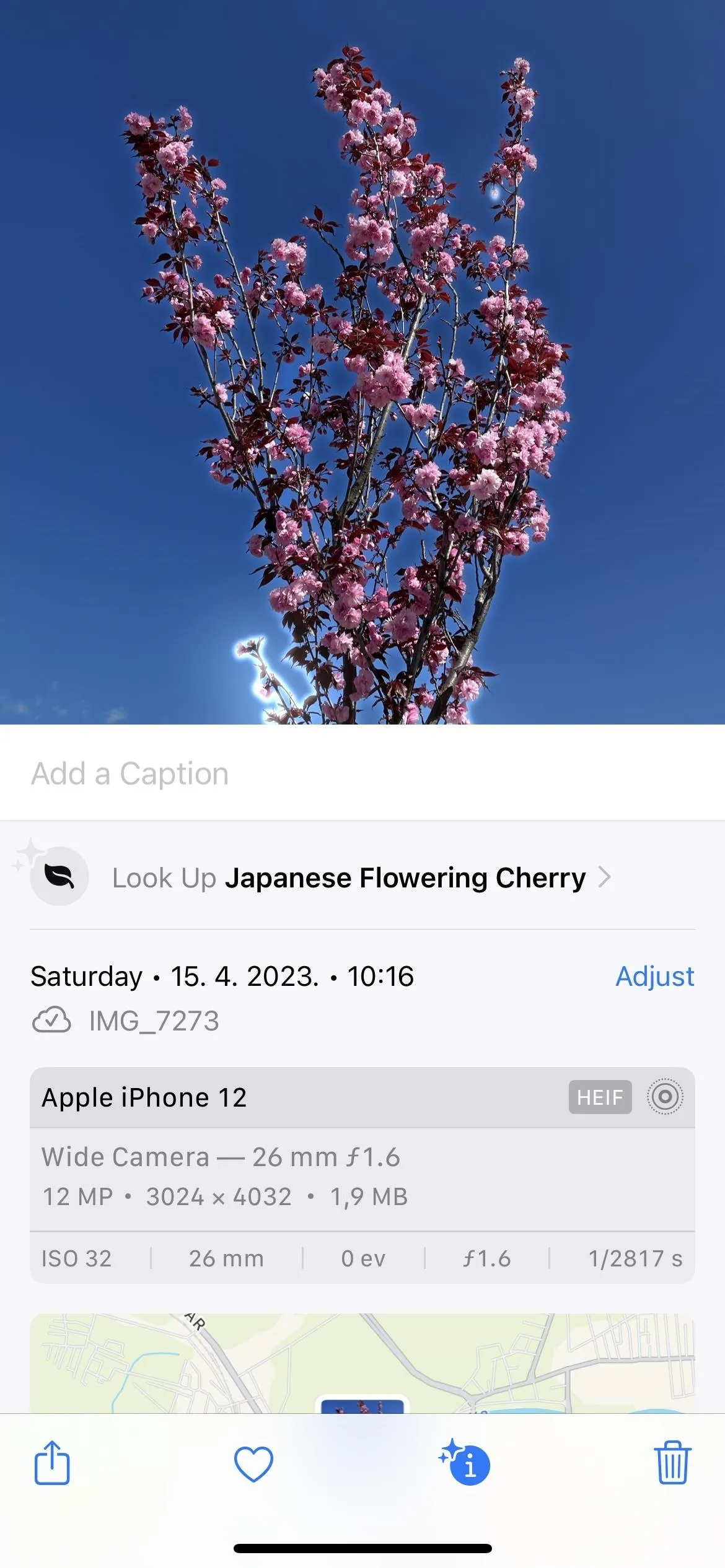Share this photo

coord(52,1463)
